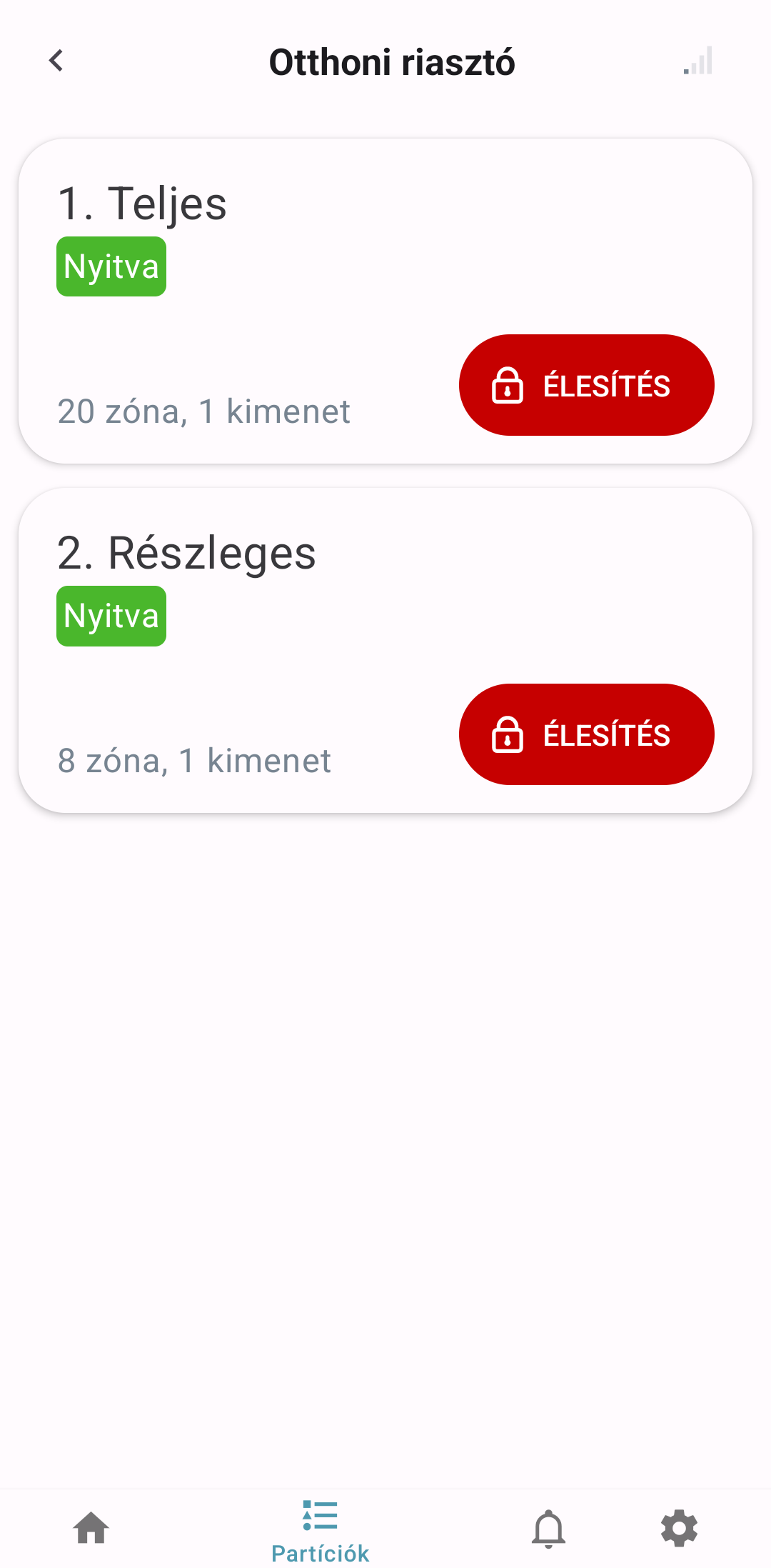Switch to the home tab
The height and width of the screenshot is (1568, 771).
tap(91, 1528)
